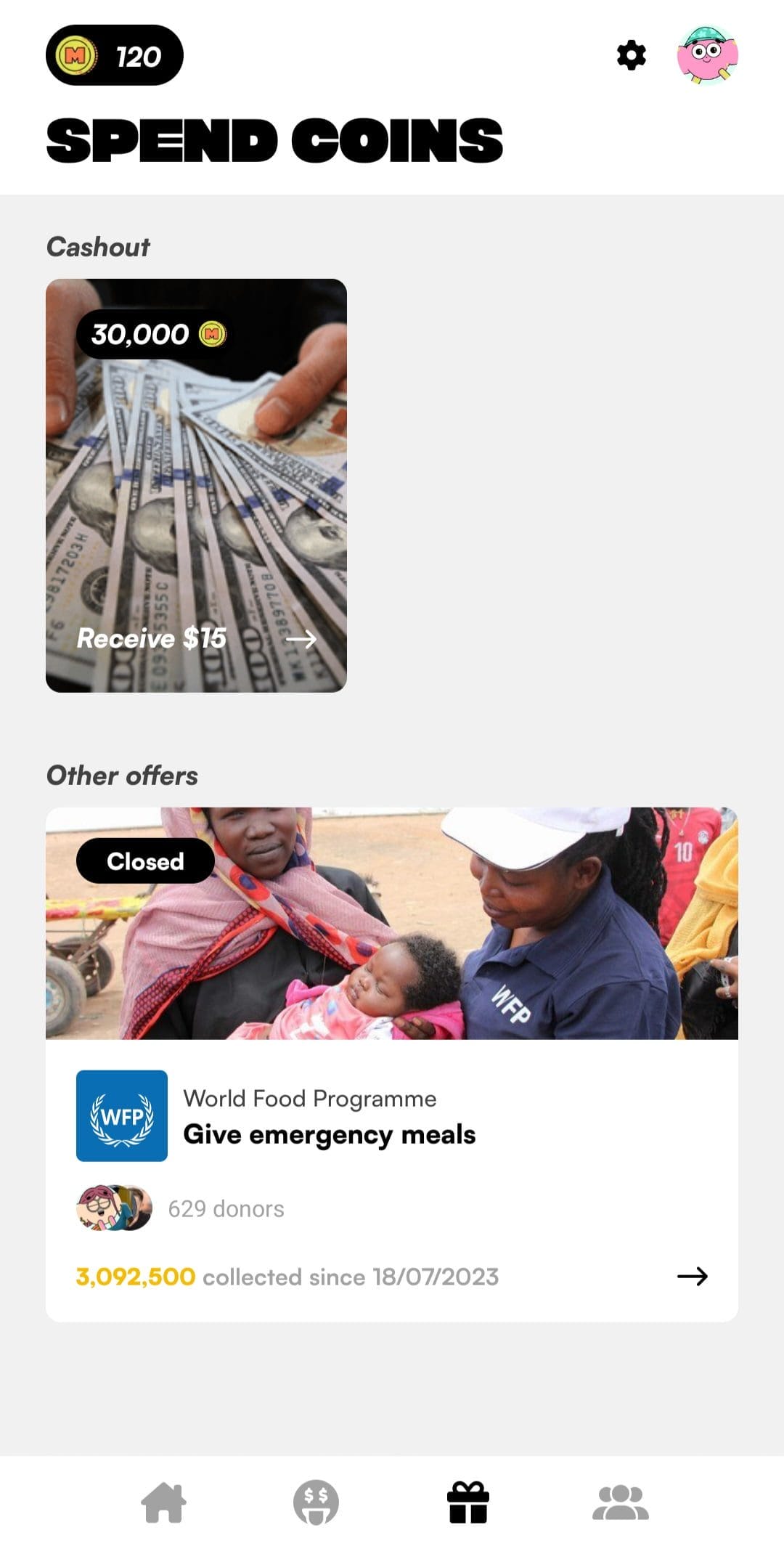The height and width of the screenshot is (1546, 784).
Task: Open the Receive $15 cashout card
Action: (x=196, y=485)
